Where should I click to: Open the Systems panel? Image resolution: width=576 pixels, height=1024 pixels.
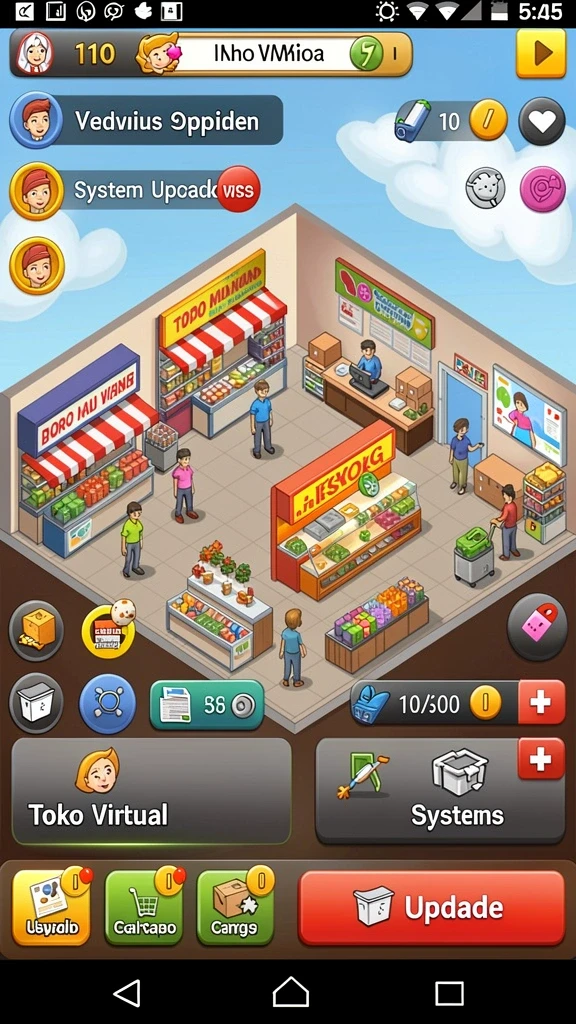click(x=440, y=792)
